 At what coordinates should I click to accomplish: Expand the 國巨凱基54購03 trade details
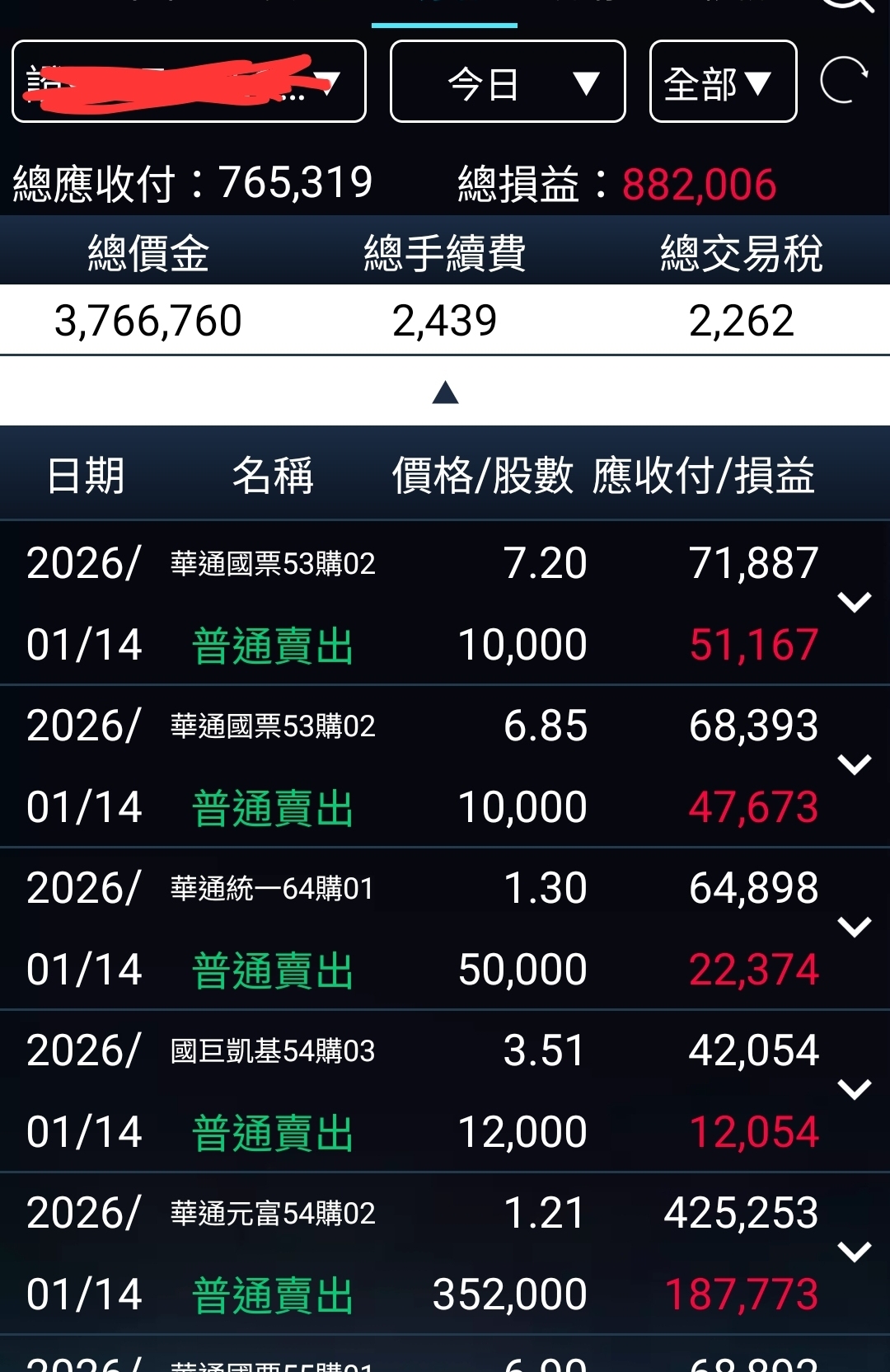pyautogui.click(x=854, y=1090)
